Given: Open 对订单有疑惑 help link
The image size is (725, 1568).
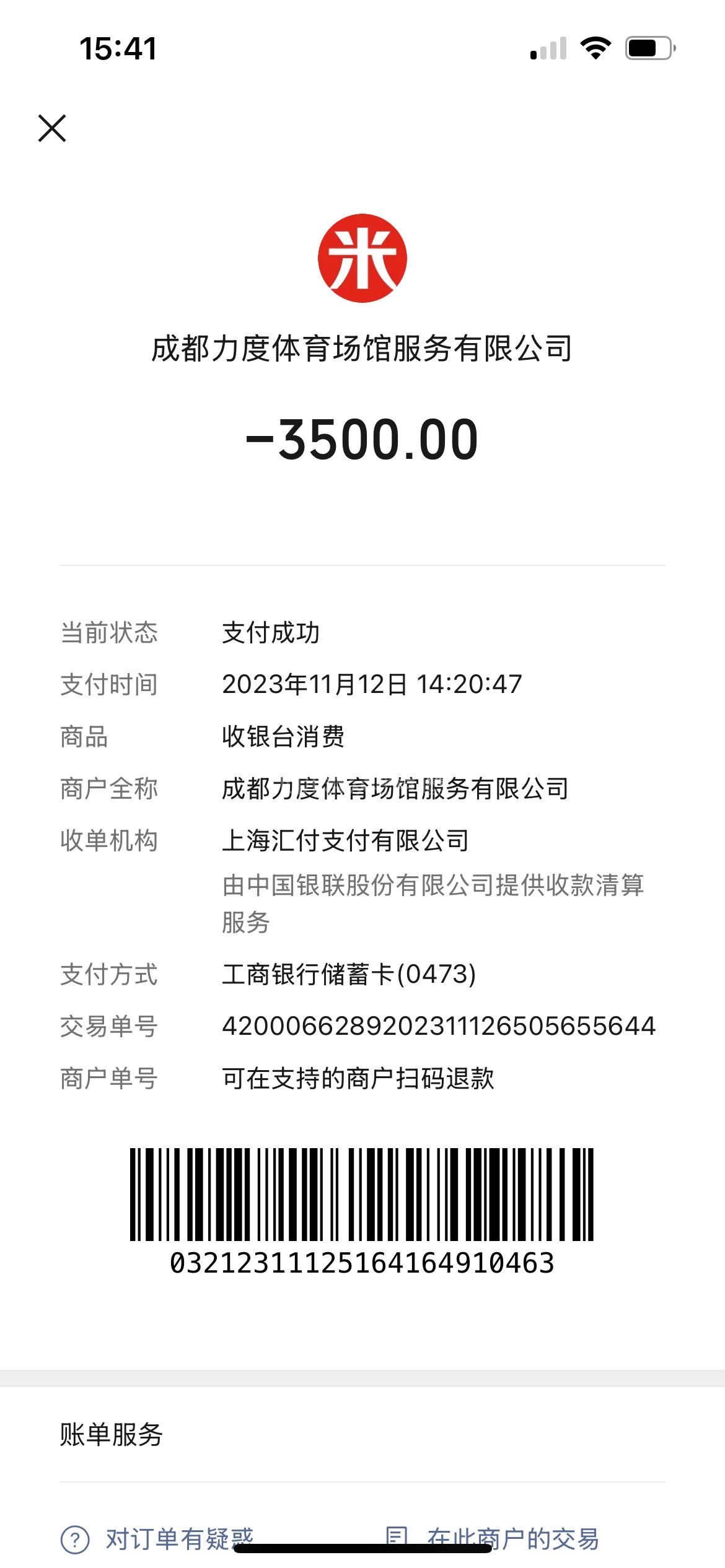Looking at the screenshot, I should click(x=158, y=1538).
